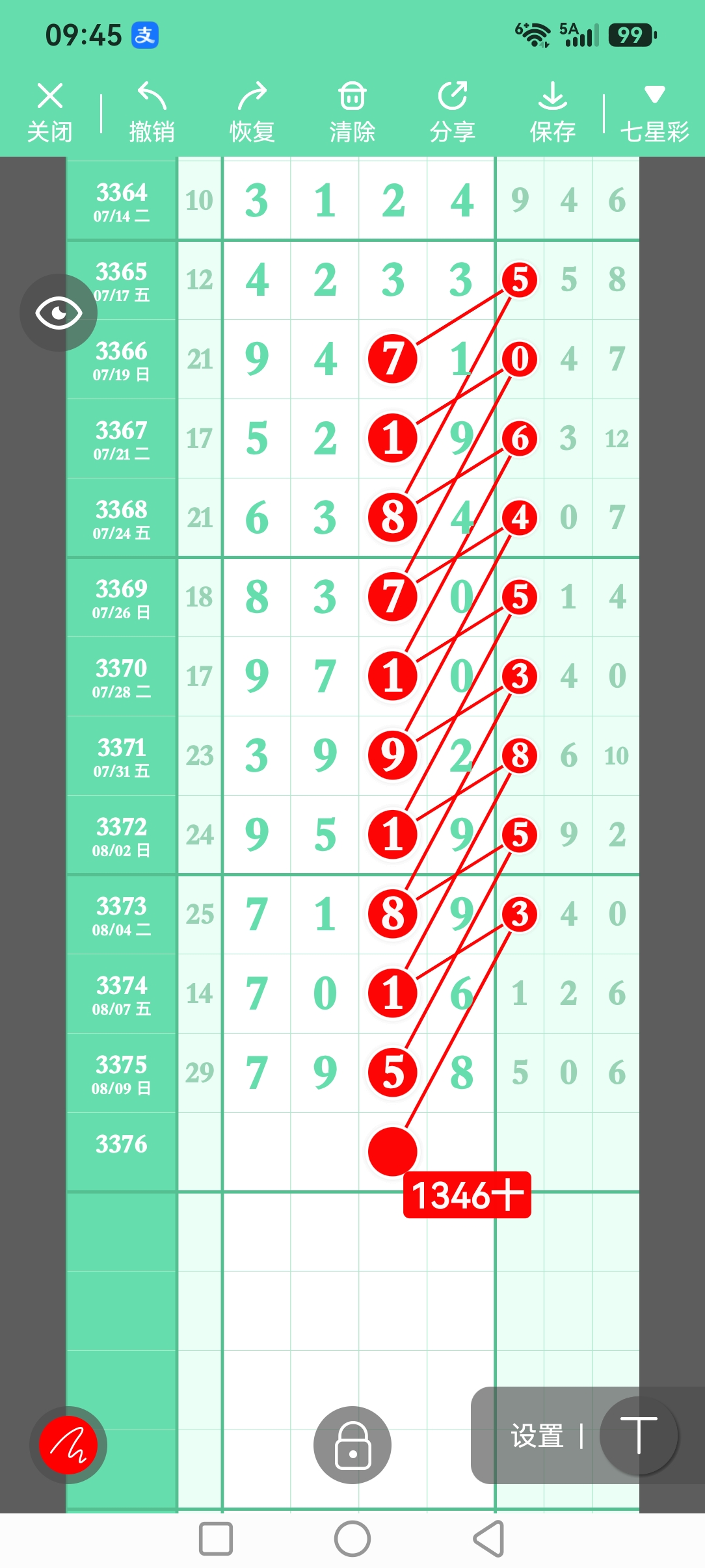Toggle the eye visibility button
Image resolution: width=705 pixels, height=1568 pixels.
[x=59, y=313]
